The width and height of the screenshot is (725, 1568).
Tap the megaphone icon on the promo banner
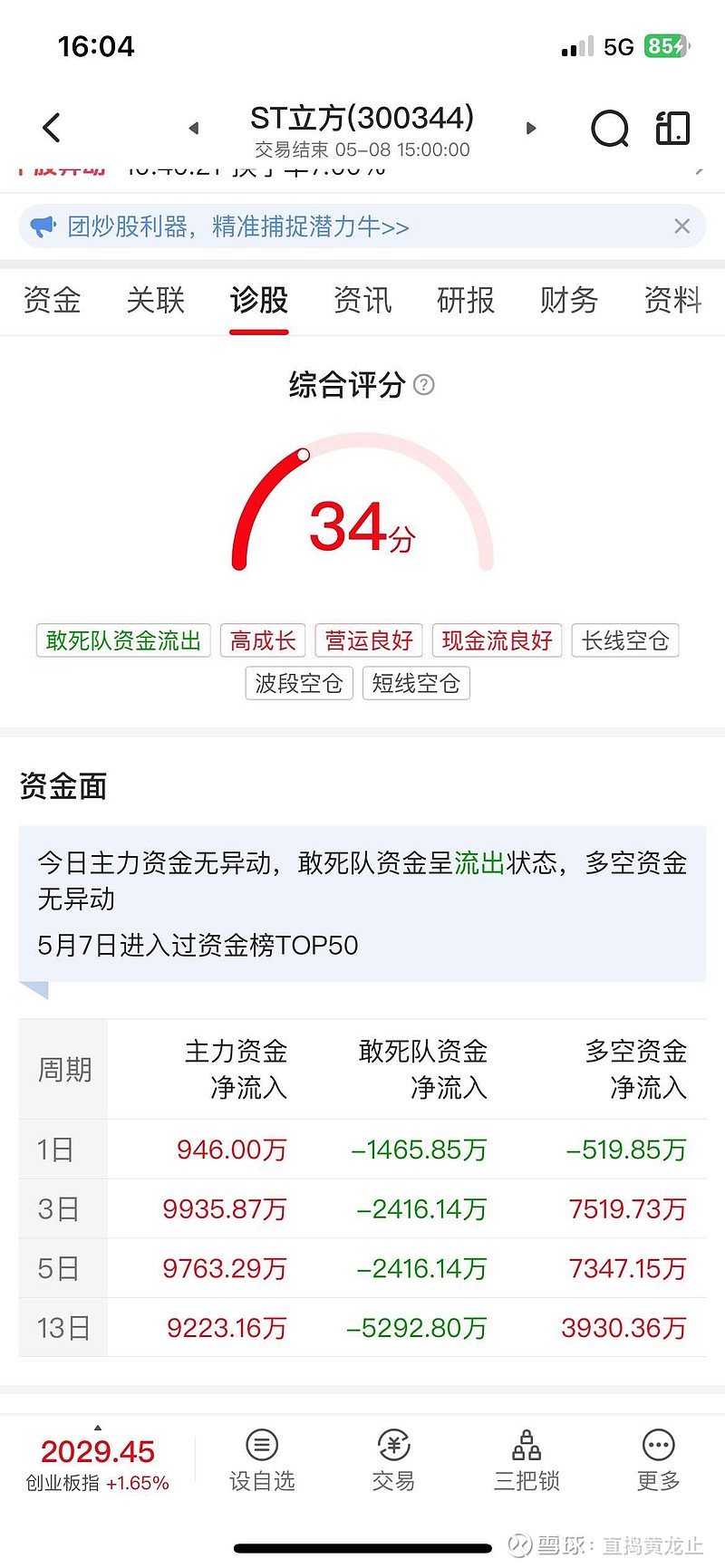click(x=42, y=226)
